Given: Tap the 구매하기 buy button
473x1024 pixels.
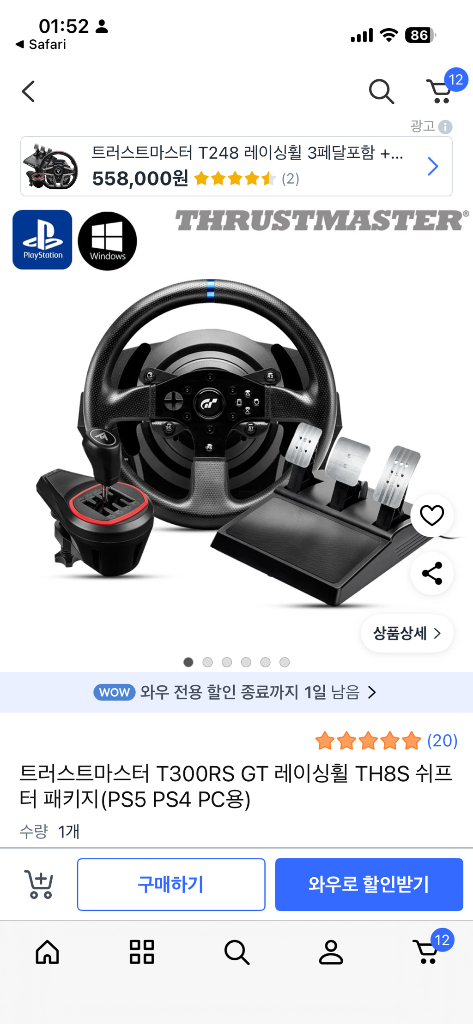Looking at the screenshot, I should pyautogui.click(x=171, y=884).
